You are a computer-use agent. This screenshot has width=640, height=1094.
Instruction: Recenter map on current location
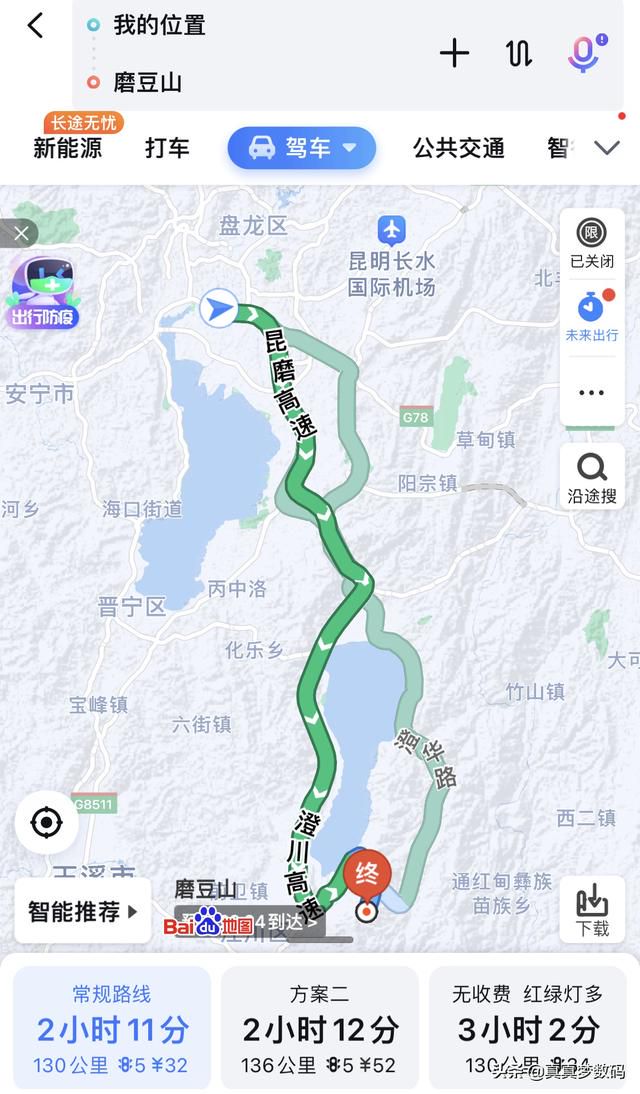47,823
